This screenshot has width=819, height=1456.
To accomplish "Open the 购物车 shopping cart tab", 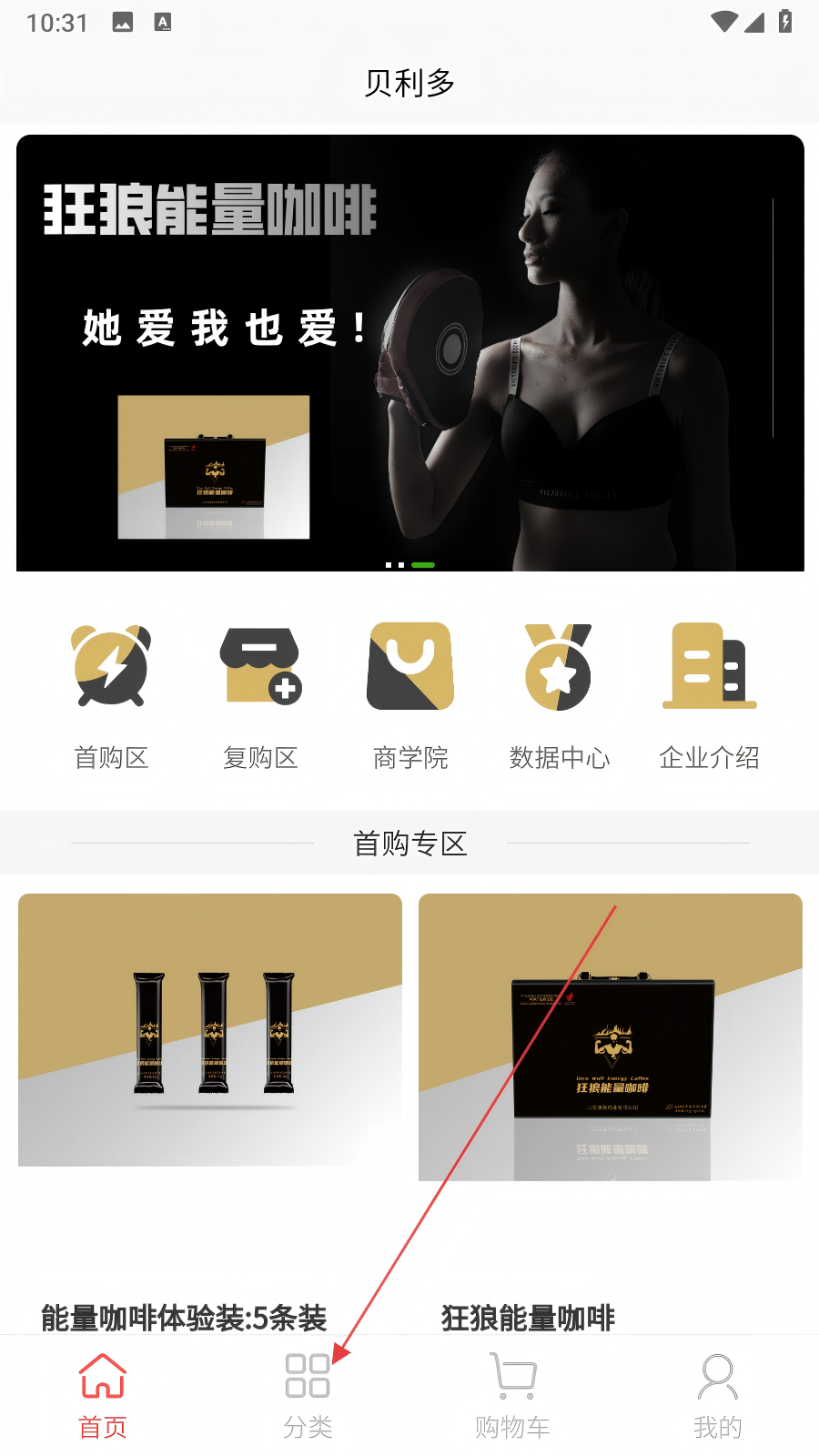I will coord(512,1396).
